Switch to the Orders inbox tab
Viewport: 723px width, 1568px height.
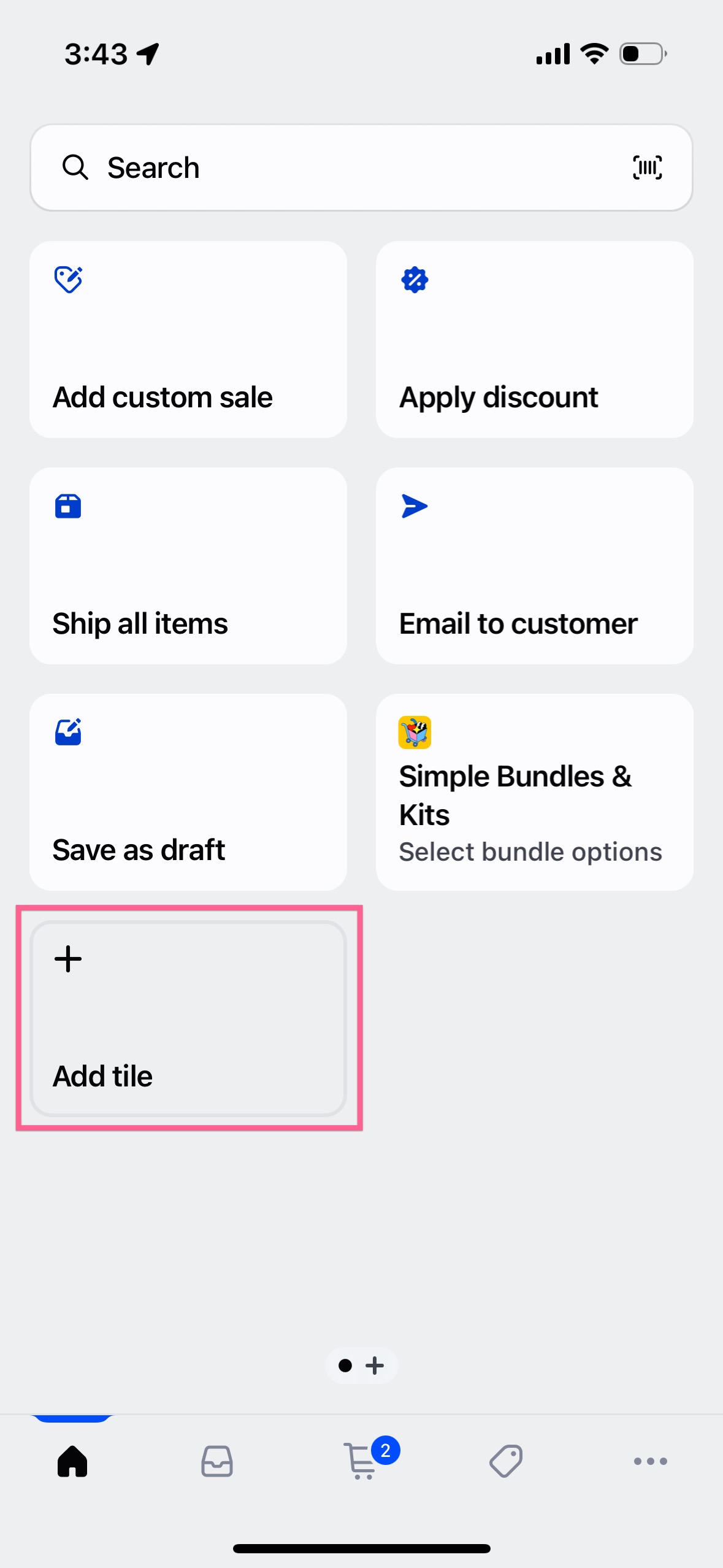(x=217, y=1461)
